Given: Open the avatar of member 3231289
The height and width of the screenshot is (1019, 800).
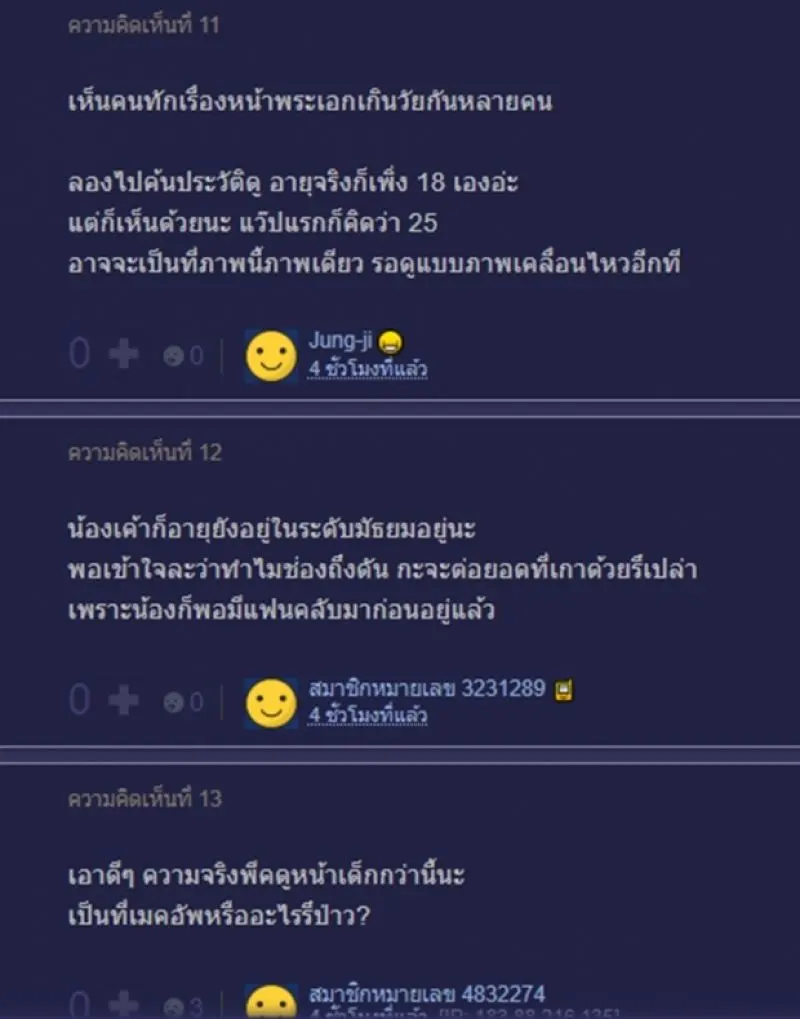Looking at the screenshot, I should (271, 703).
